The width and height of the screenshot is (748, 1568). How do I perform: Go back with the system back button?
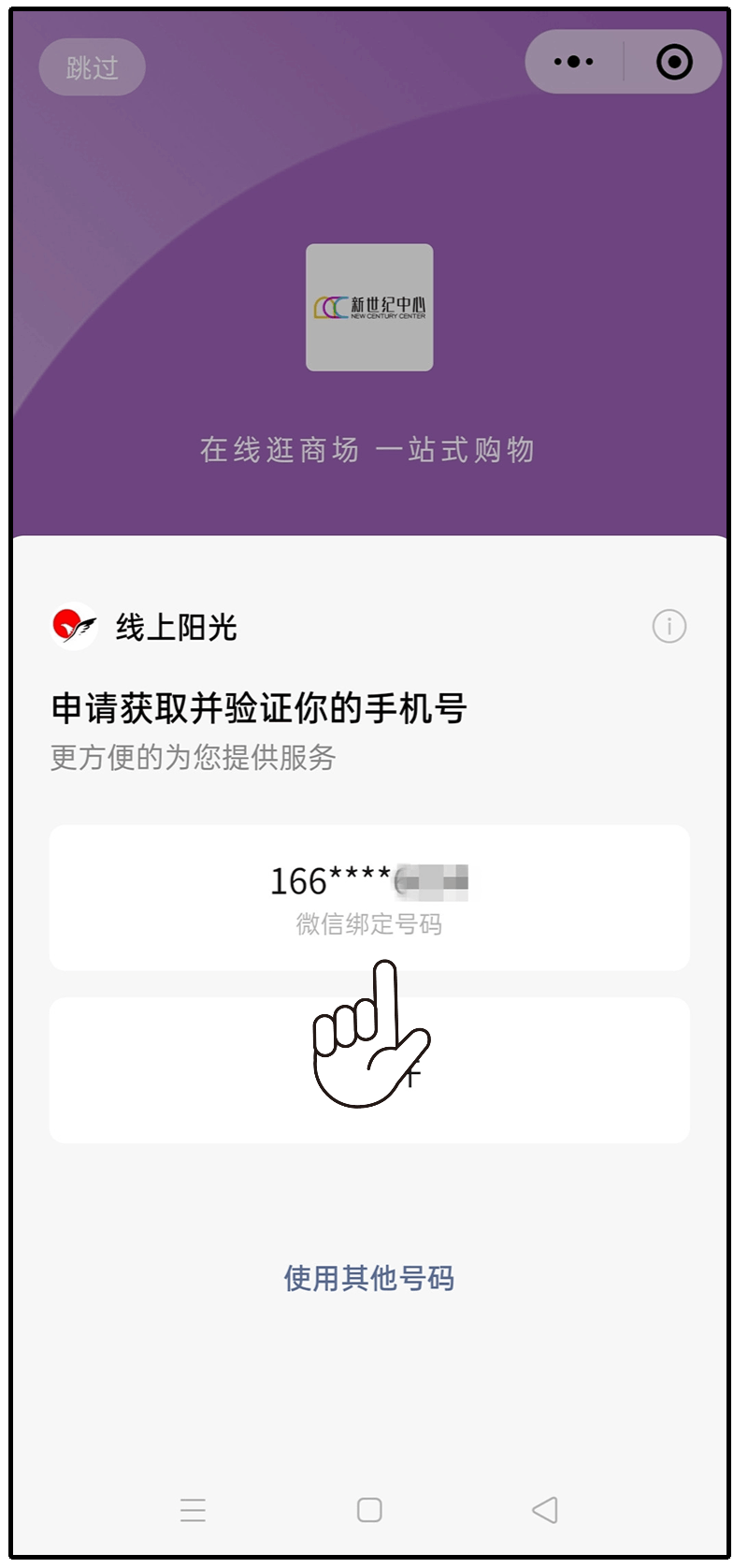coord(545,1509)
